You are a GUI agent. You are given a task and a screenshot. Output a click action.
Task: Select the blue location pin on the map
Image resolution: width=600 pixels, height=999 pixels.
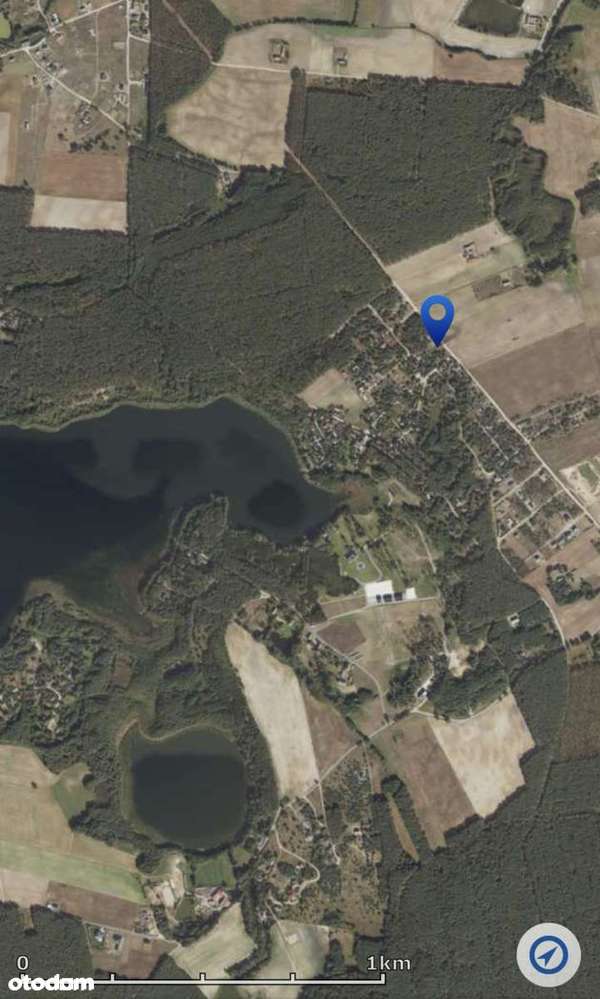(x=437, y=317)
